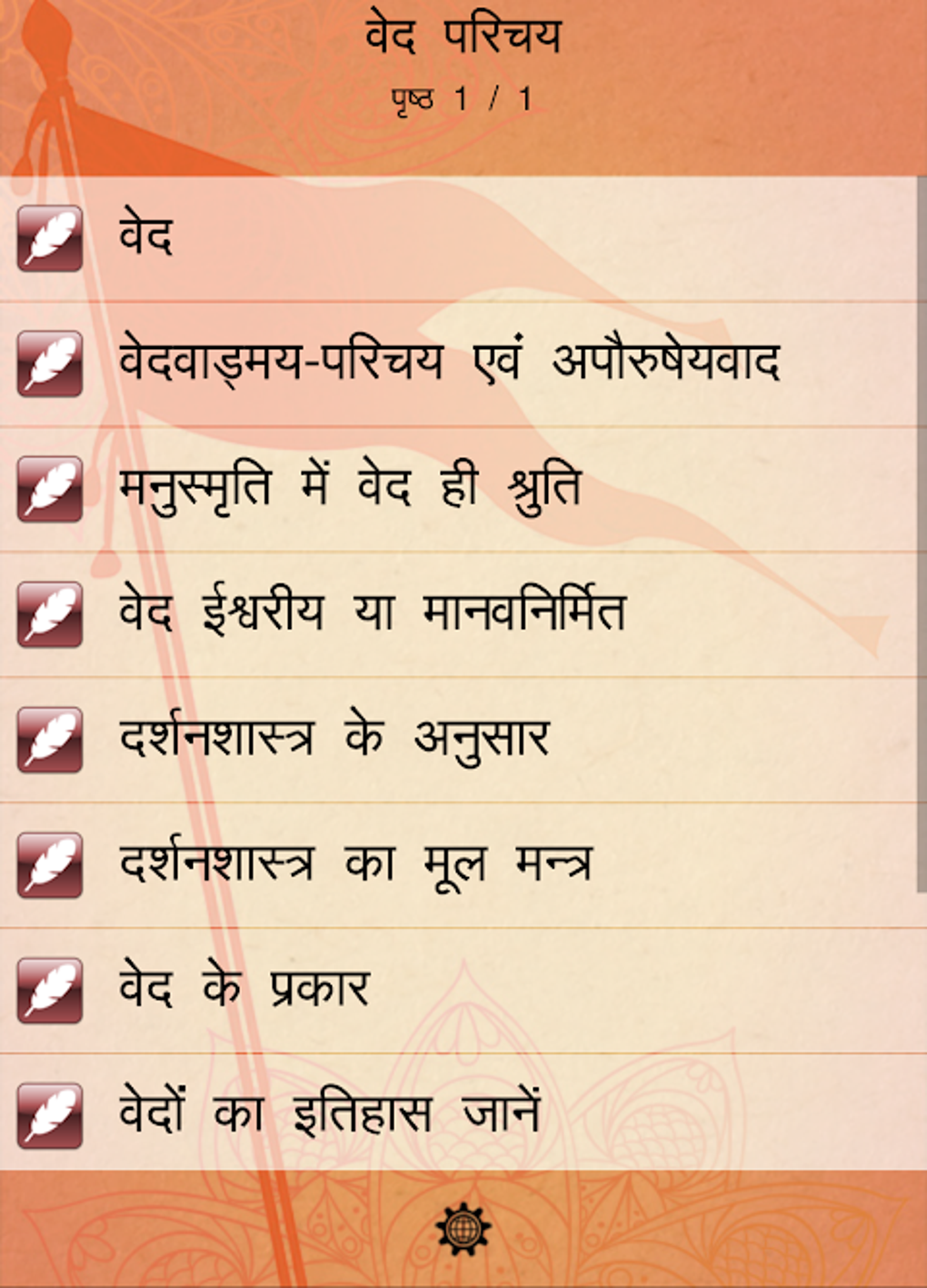Select वेद के प्रकार row
The height and width of the screenshot is (1288, 927).
click(459, 991)
